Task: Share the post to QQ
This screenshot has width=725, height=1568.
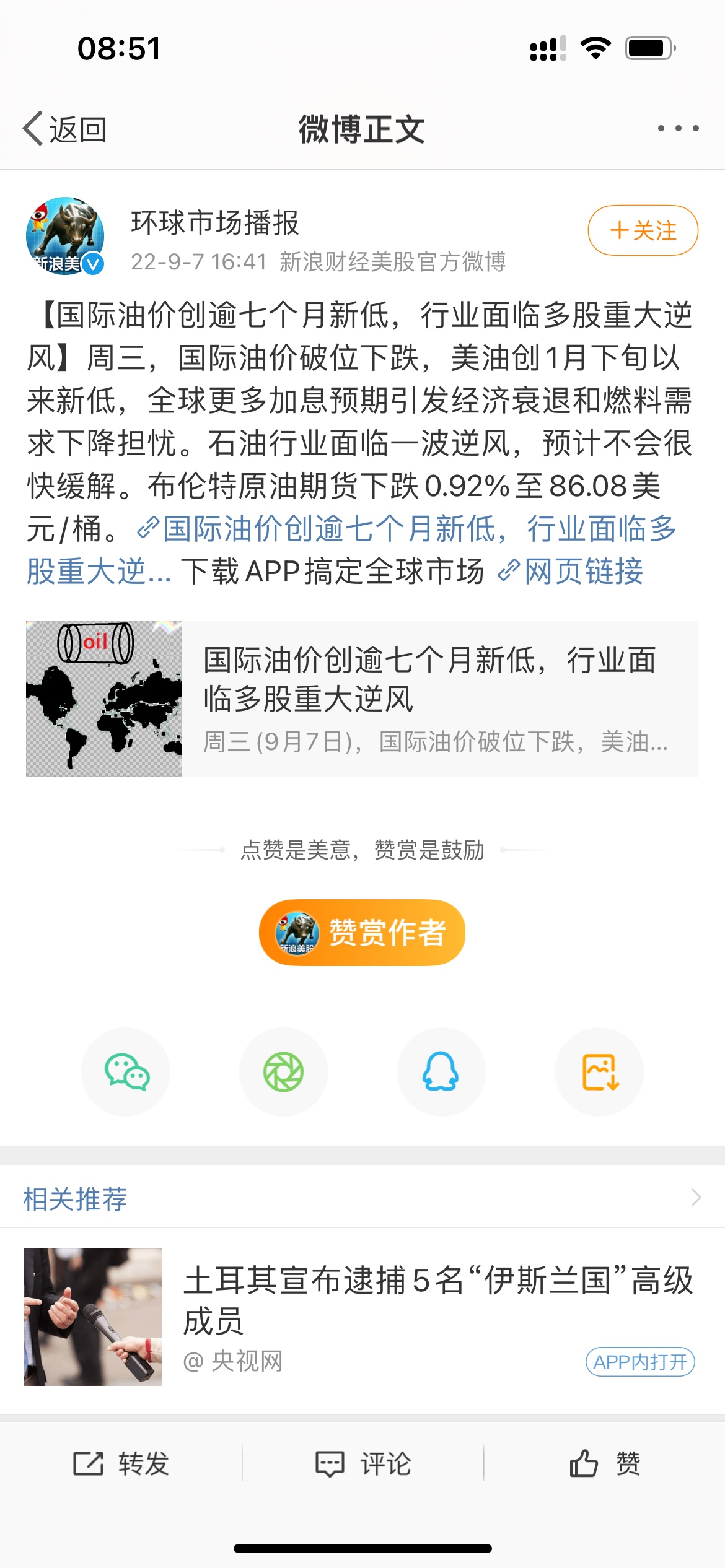Action: (441, 1072)
